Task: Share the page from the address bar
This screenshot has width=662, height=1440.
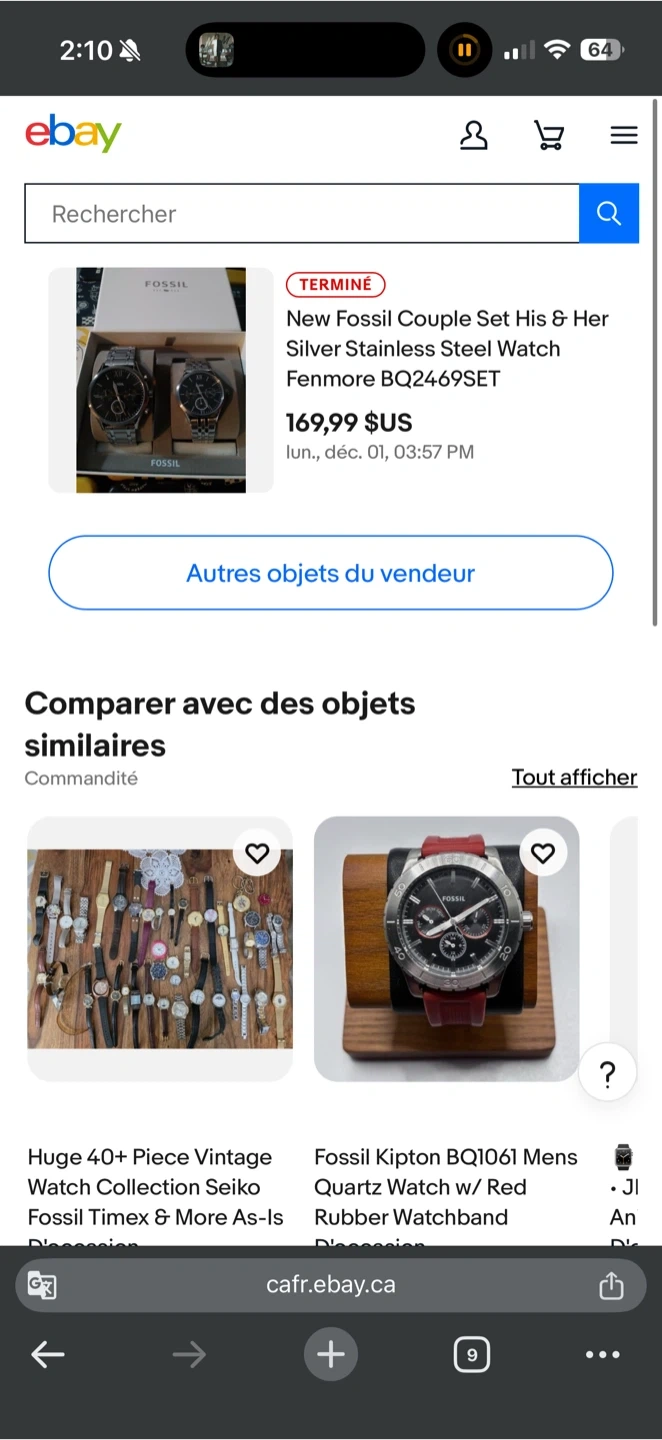Action: point(611,1286)
